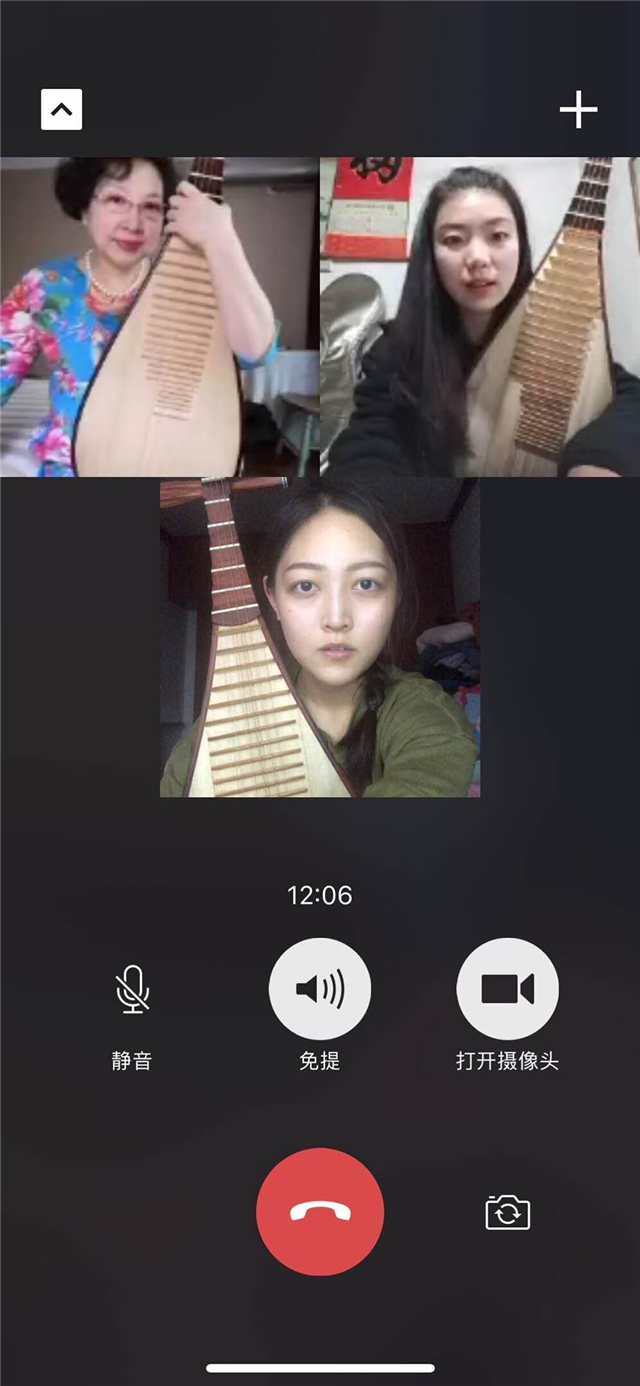This screenshot has height=1386, width=640.
Task: Add a participant with the plus icon
Action: point(578,110)
